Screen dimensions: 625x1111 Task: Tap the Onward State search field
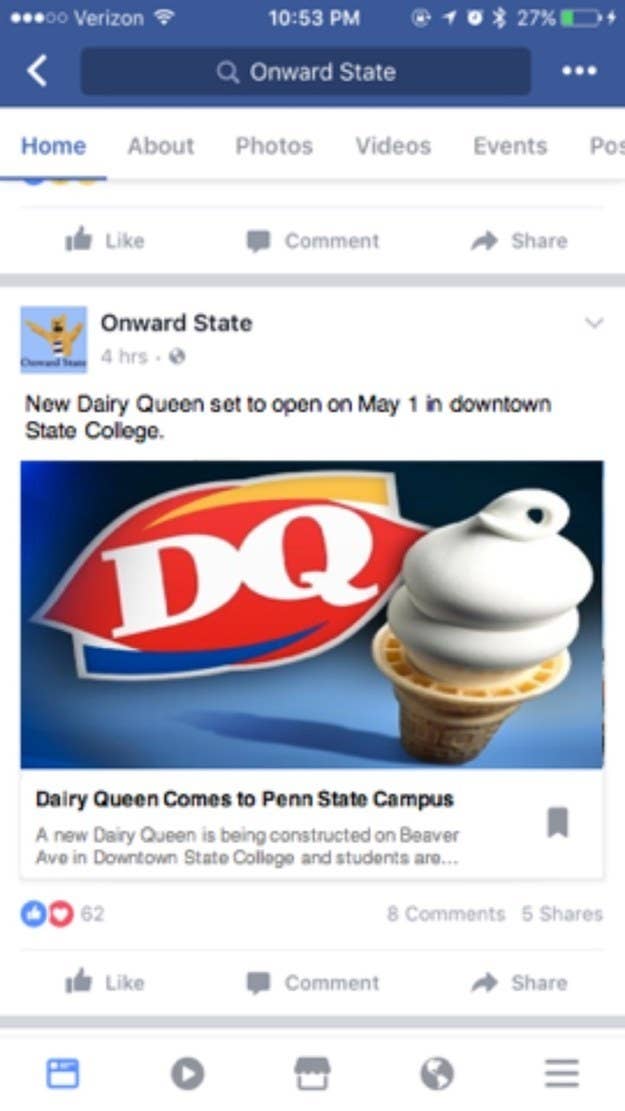(305, 72)
